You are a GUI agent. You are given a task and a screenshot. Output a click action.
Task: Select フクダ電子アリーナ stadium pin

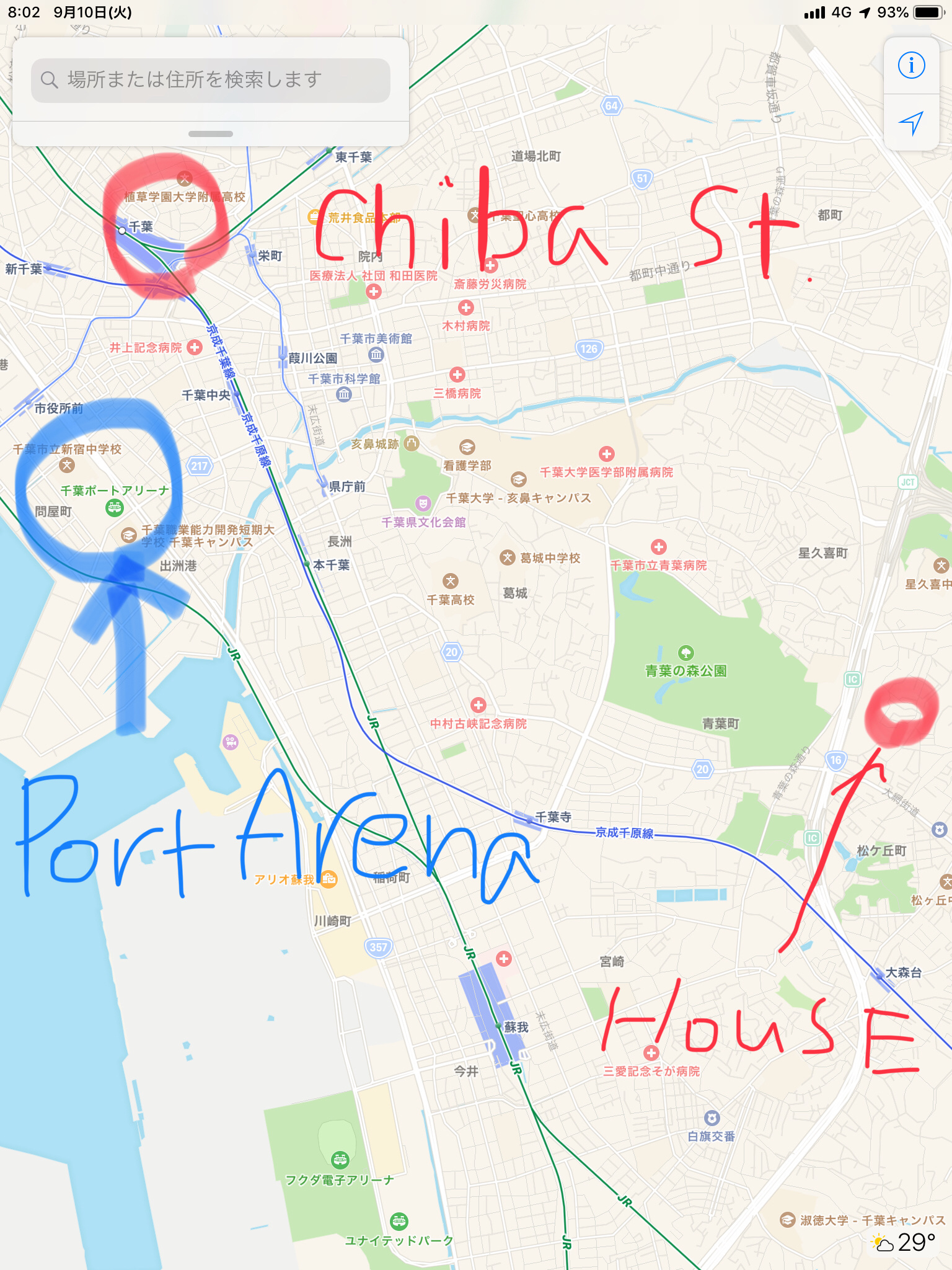340,1160
